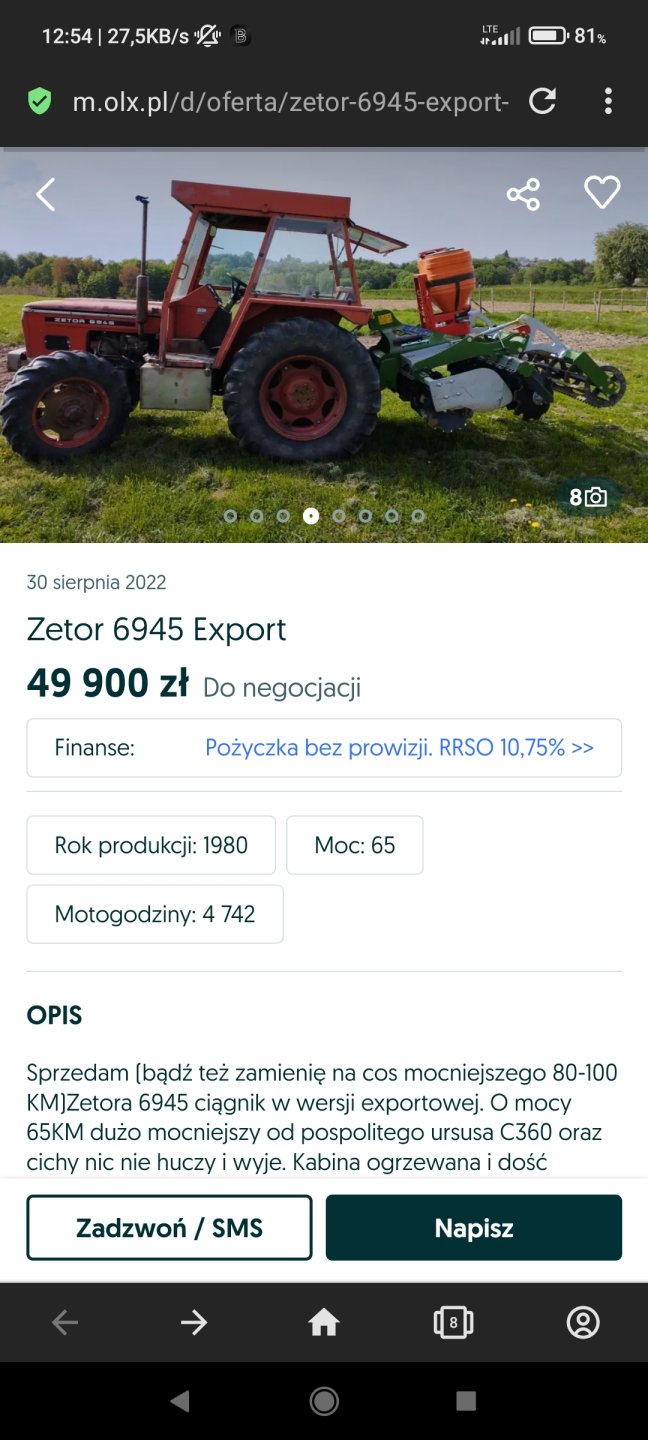
Task: Go forward in the browser
Action: 194,1323
